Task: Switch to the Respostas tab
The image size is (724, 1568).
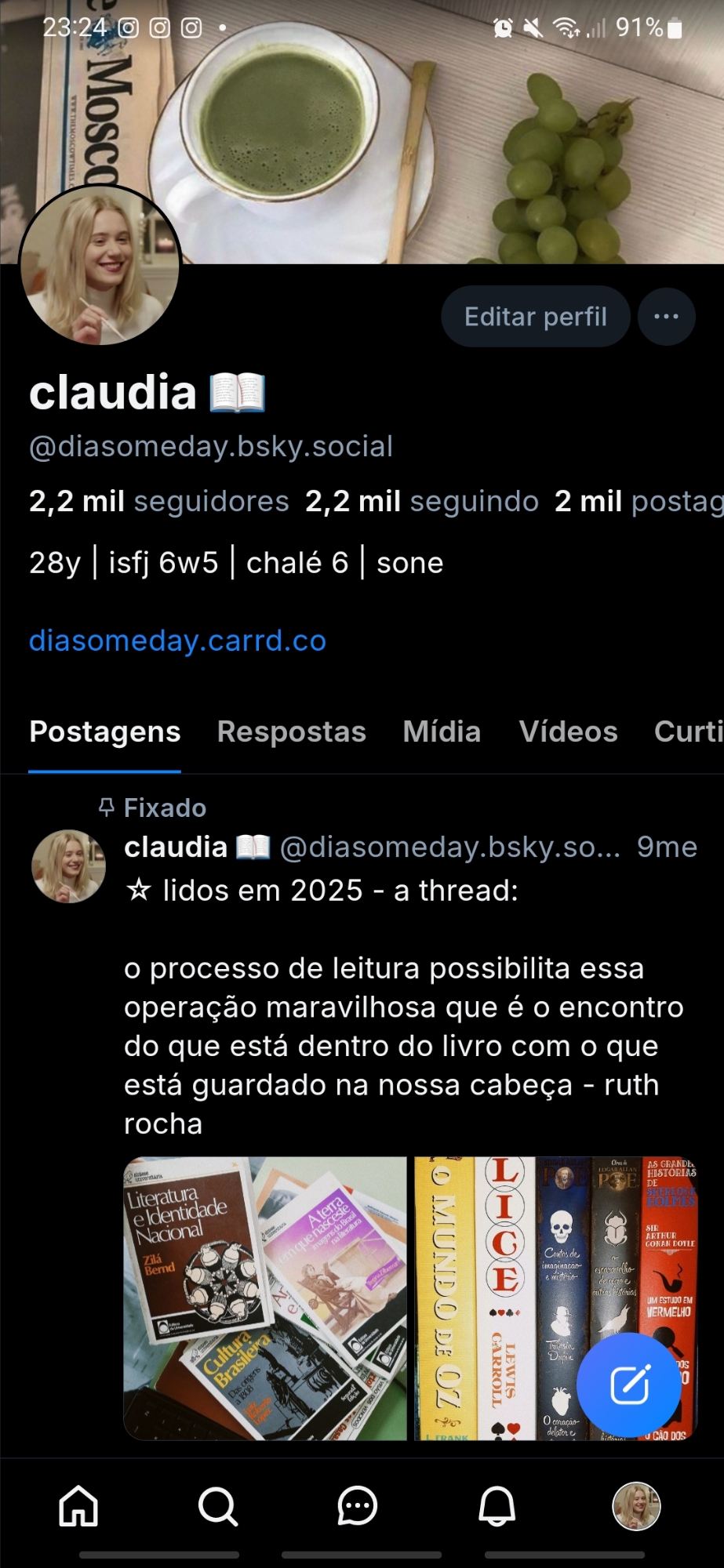Action: coord(291,731)
